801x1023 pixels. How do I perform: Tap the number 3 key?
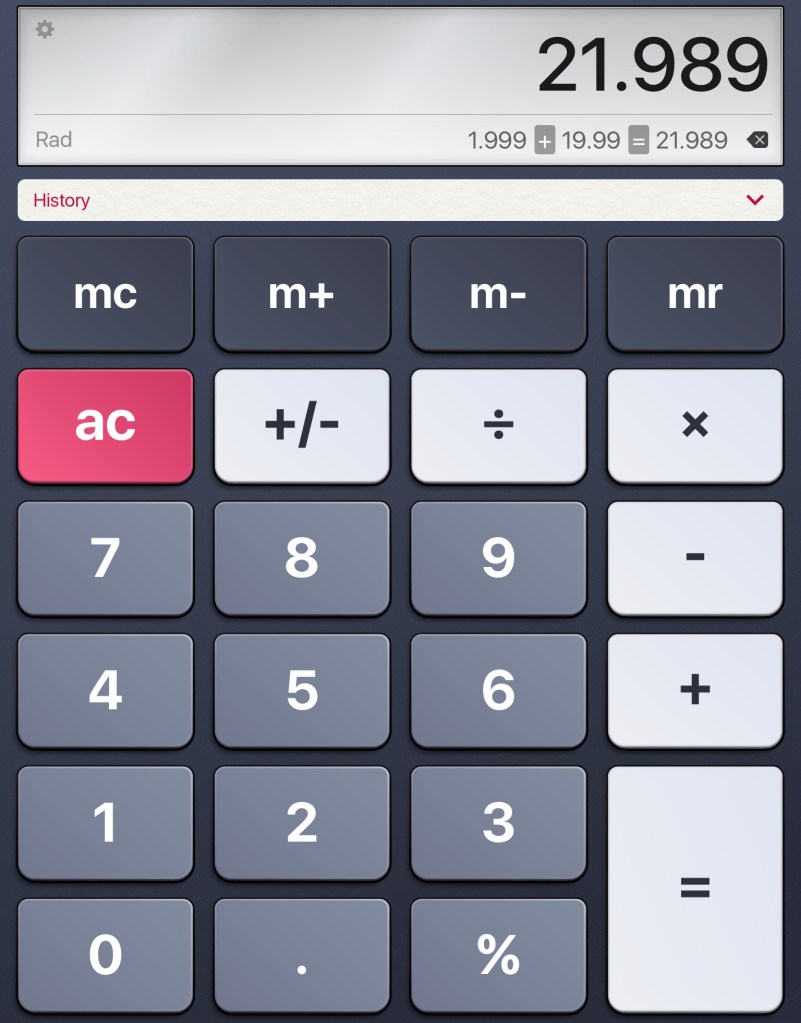(498, 822)
